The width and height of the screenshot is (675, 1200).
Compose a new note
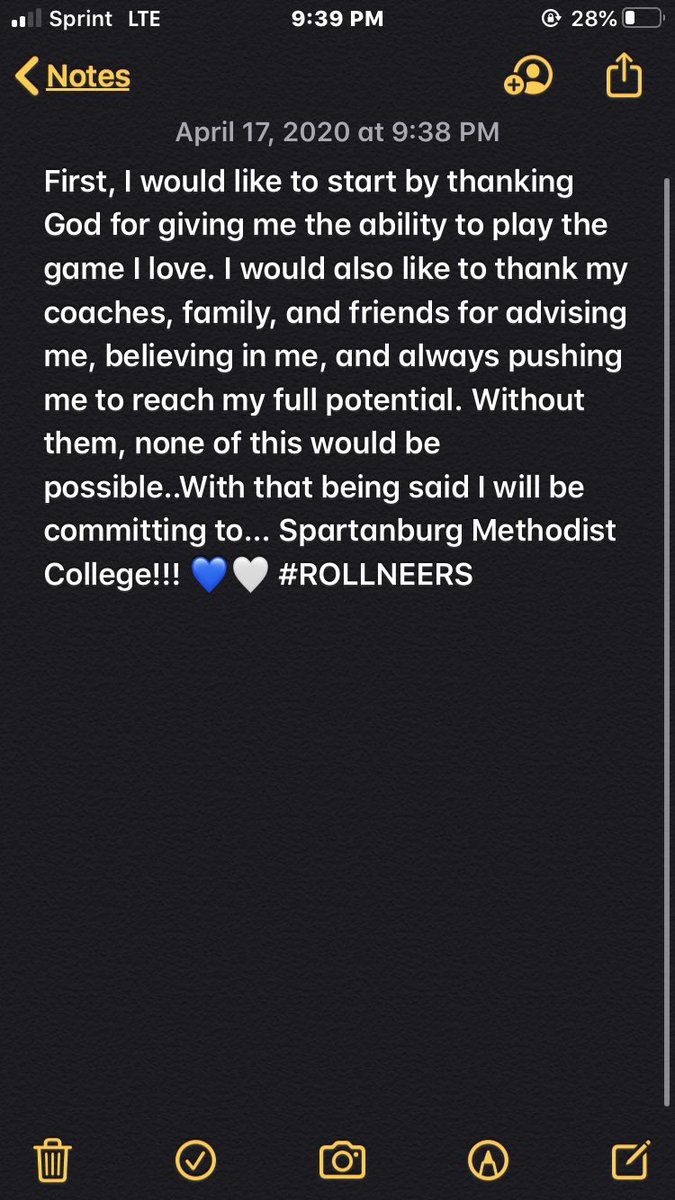(630, 1160)
